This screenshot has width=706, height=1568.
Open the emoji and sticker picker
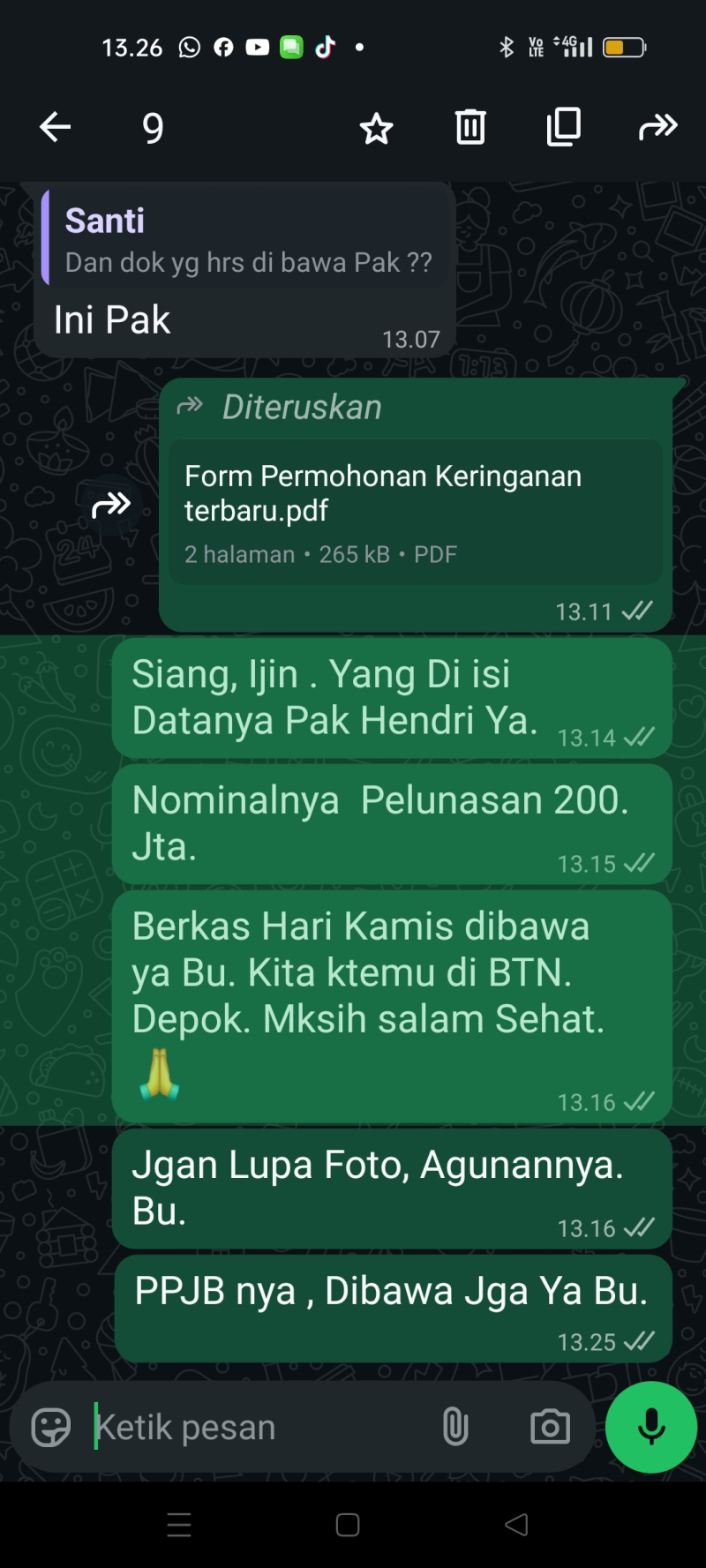pyautogui.click(x=51, y=1427)
